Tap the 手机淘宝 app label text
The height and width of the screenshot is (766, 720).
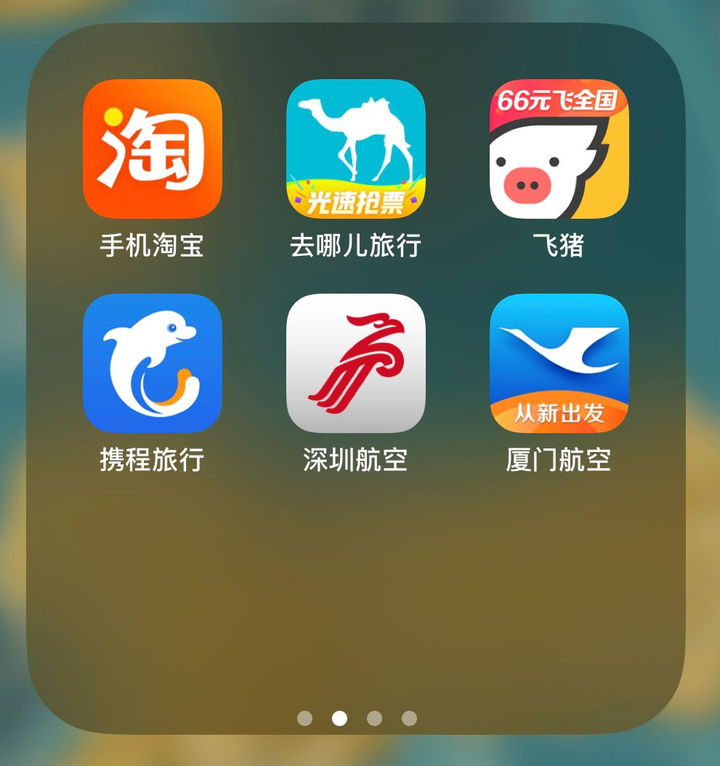[x=152, y=247]
